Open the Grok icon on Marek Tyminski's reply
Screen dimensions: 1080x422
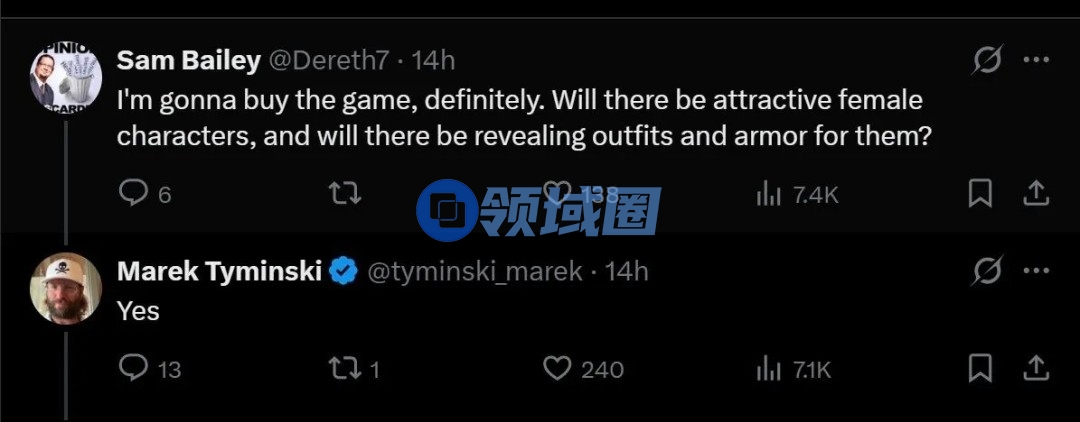point(987,270)
